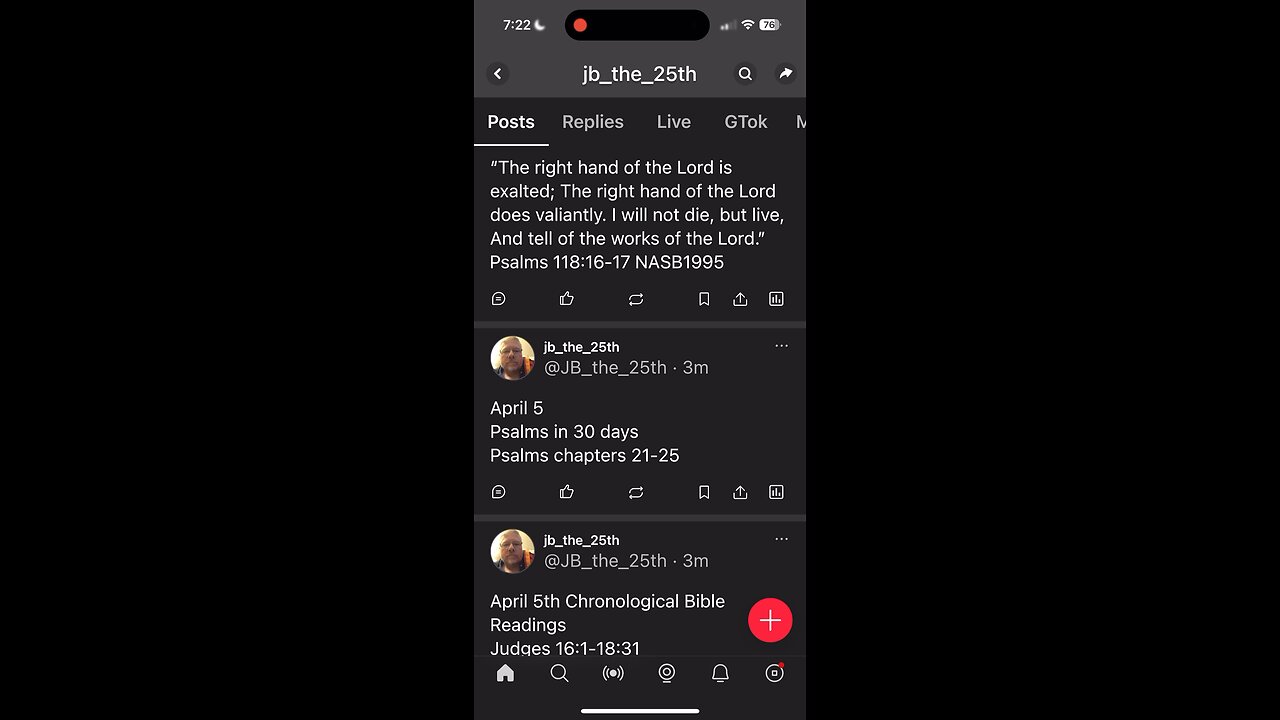The width and height of the screenshot is (1280, 720).
Task: Go back using the top arrow
Action: [497, 74]
